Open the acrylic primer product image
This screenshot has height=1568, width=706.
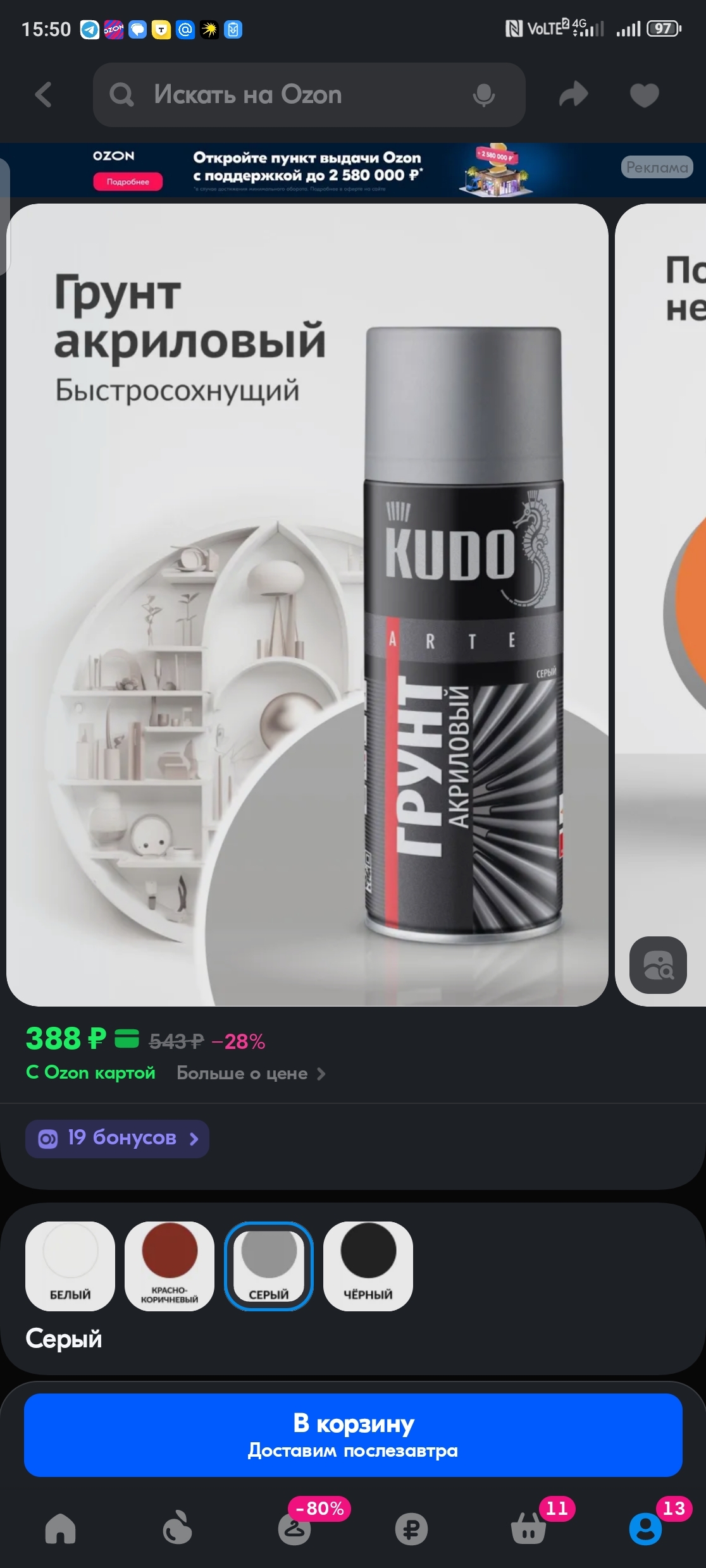(307, 604)
